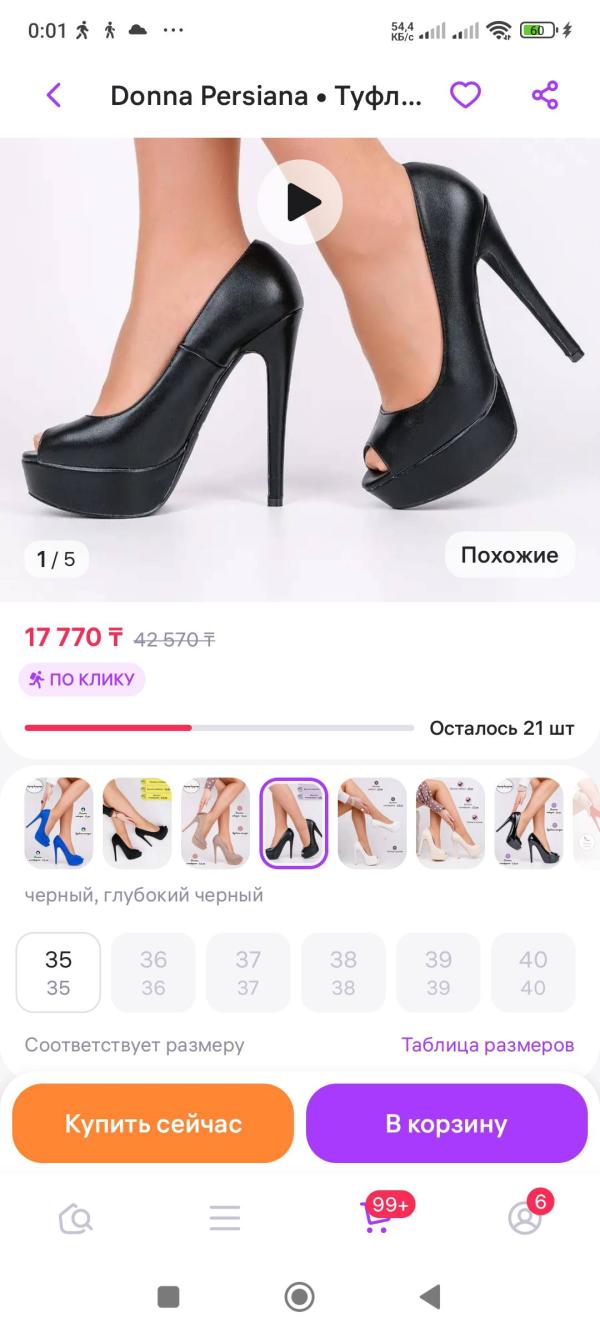Choose size 40

pyautogui.click(x=533, y=973)
